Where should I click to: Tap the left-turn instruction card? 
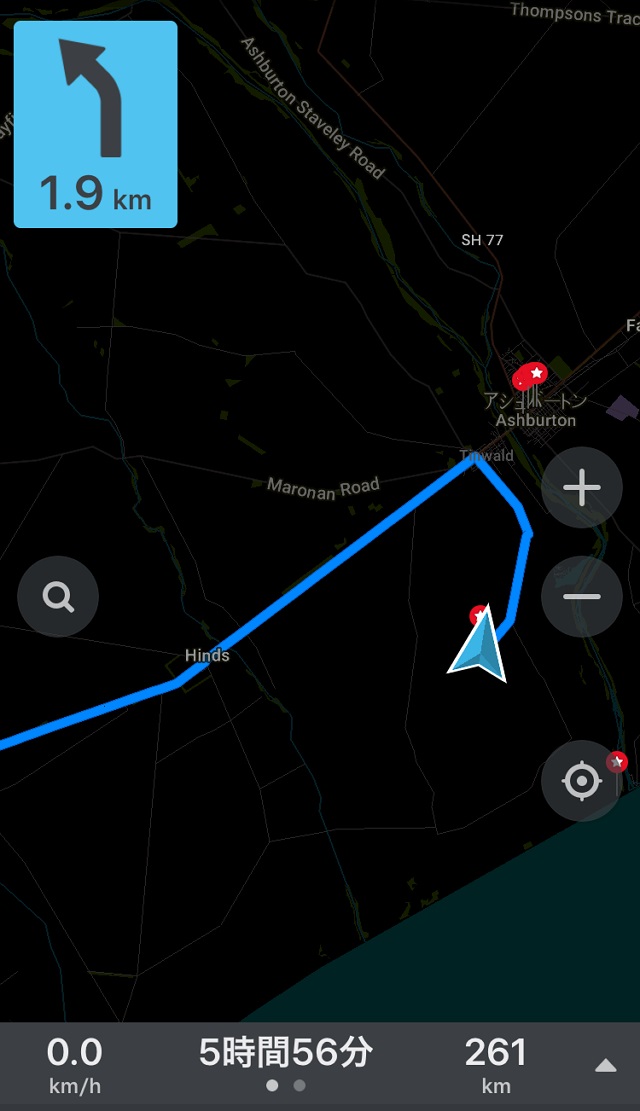96,125
